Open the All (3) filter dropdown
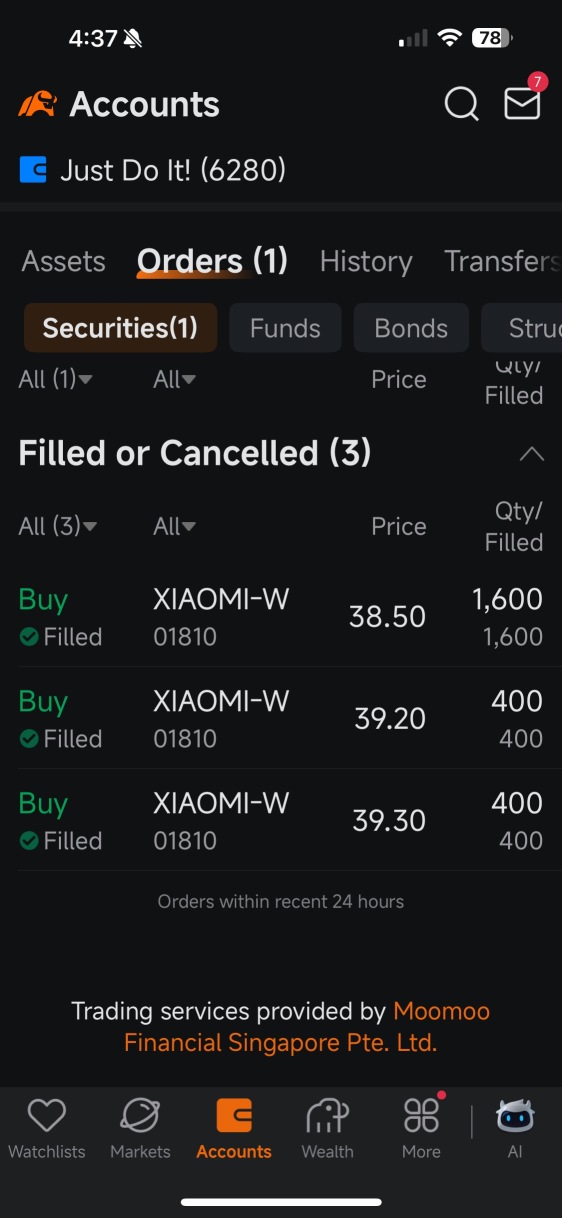Screen dimensions: 562x1218 click(57, 526)
